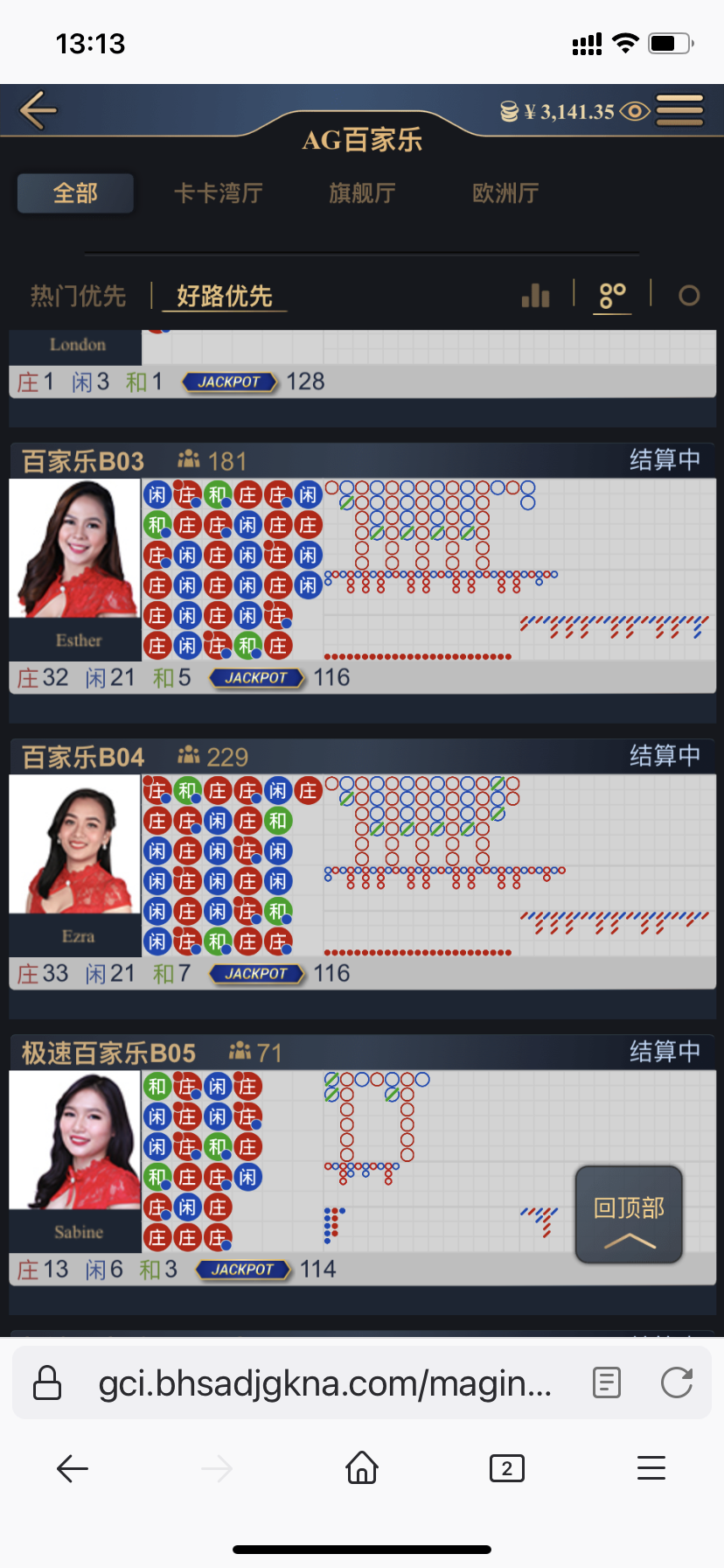
Task: Switch to single circle view
Action: [x=689, y=296]
